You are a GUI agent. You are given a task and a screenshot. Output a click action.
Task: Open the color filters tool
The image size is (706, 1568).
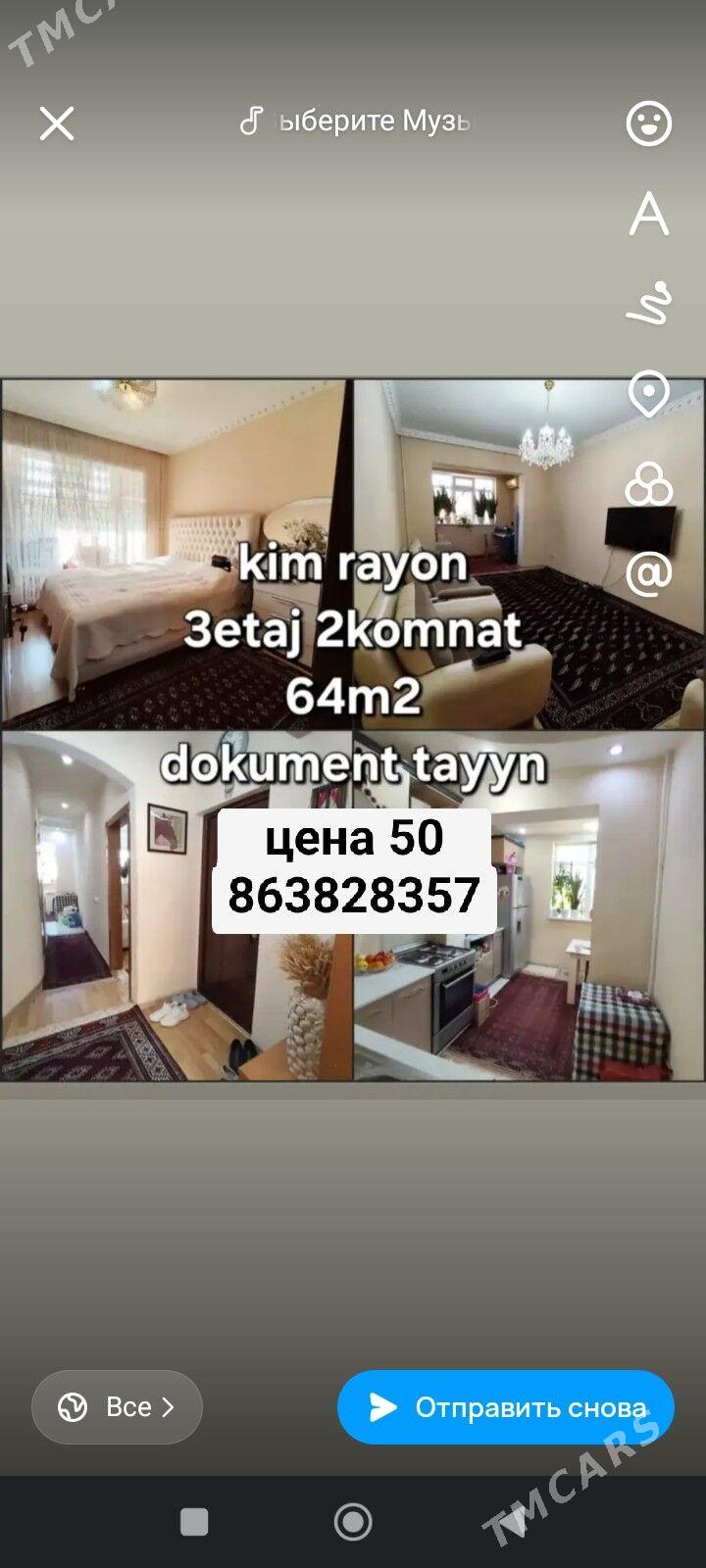coord(648,484)
